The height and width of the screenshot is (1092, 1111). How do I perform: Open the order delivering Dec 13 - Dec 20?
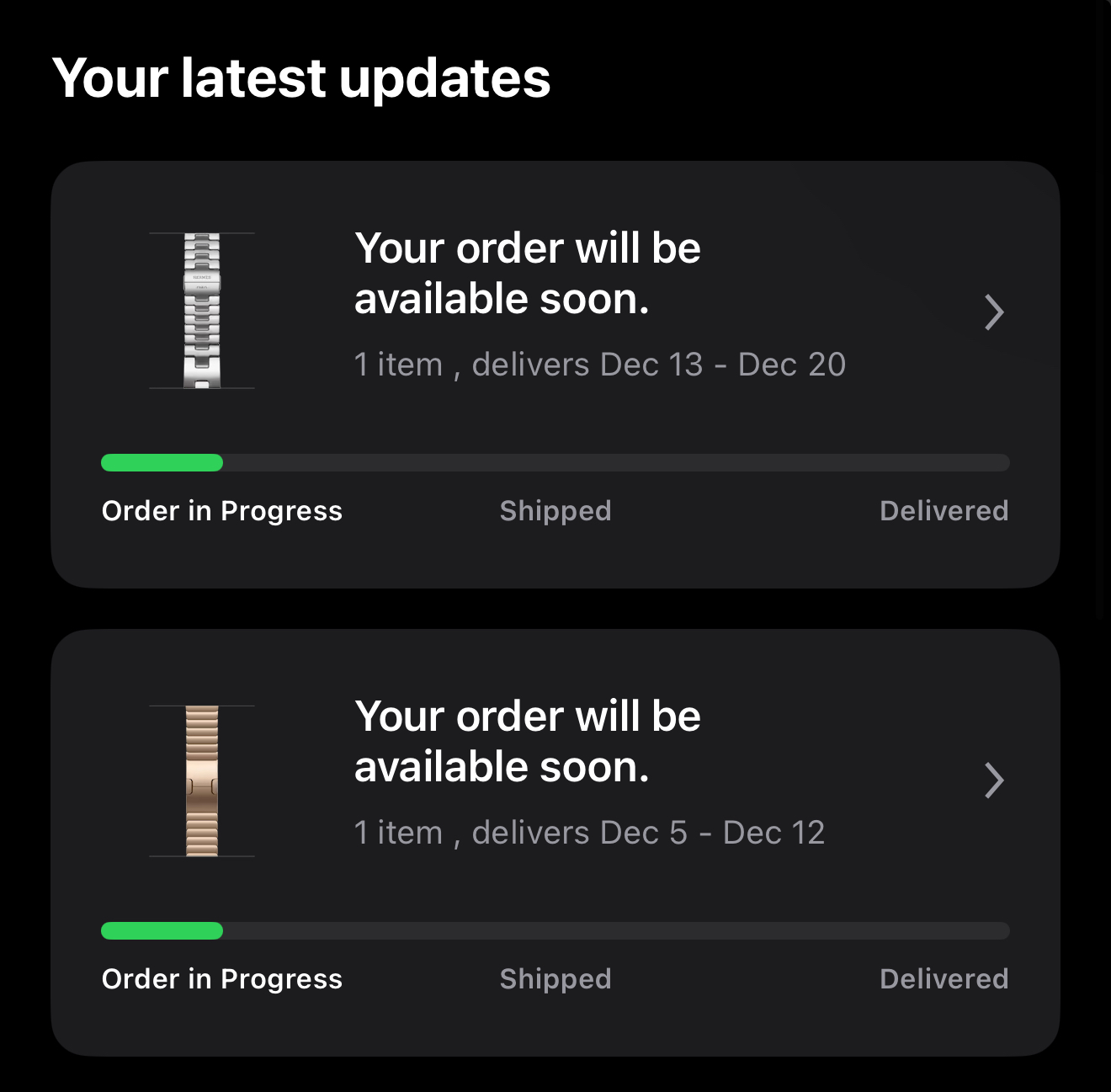(993, 312)
